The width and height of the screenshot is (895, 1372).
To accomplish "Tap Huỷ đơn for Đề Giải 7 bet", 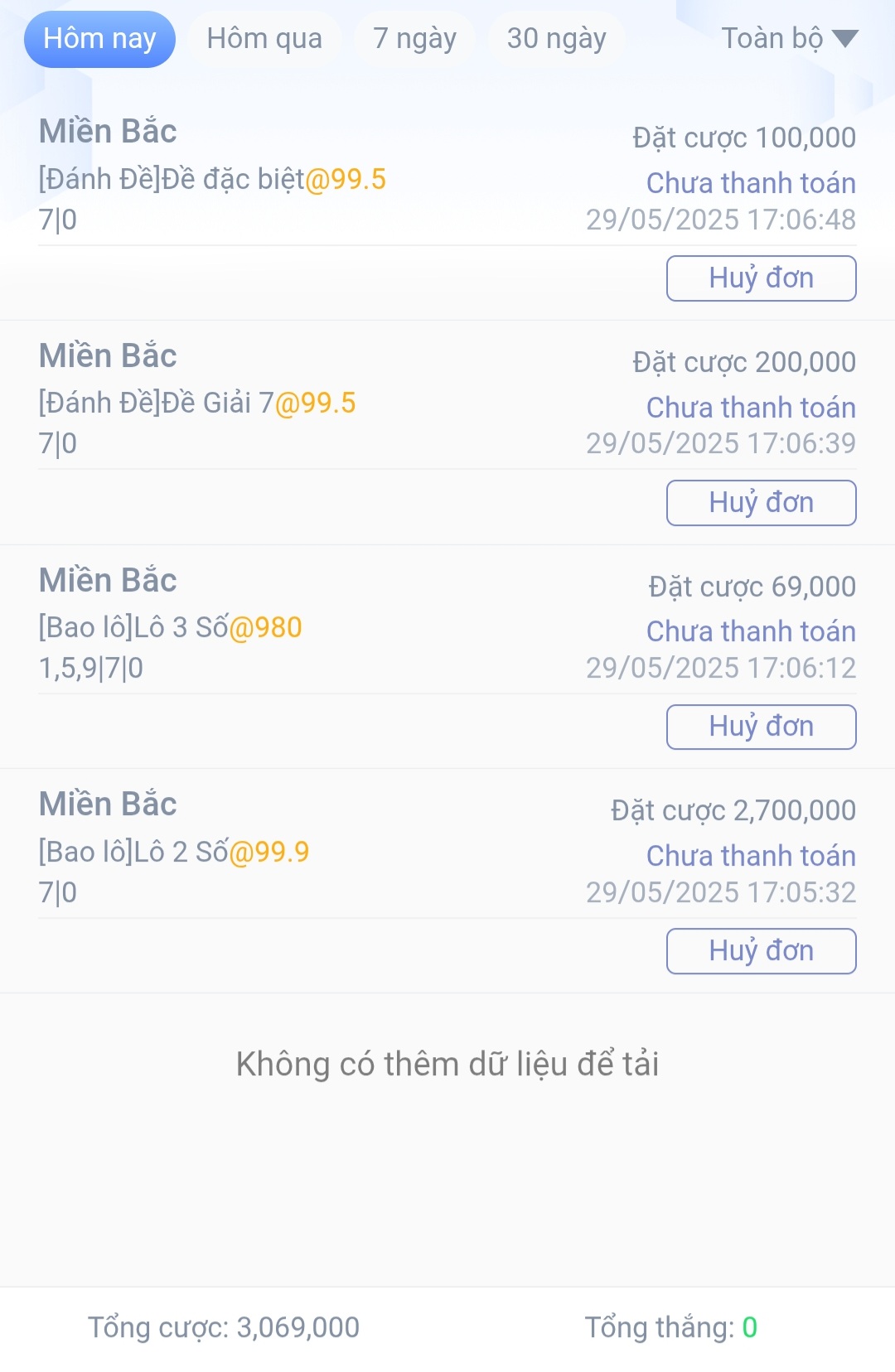I will click(761, 503).
